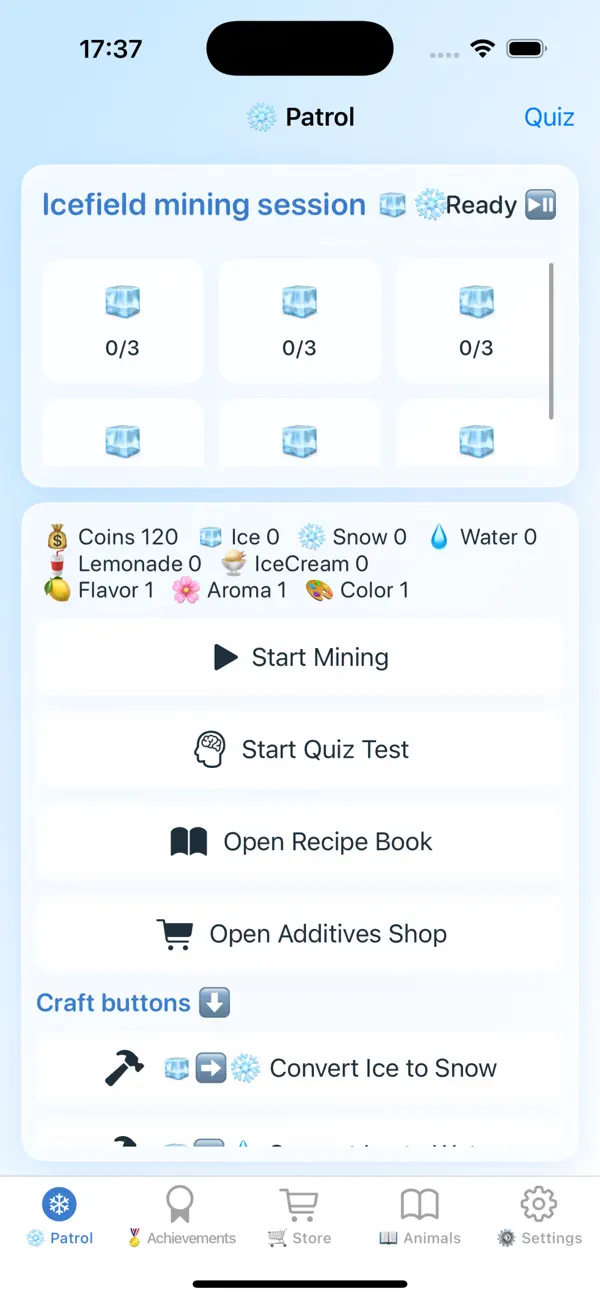Begin the Start Quiz Test
This screenshot has width=600, height=1300.
click(300, 749)
